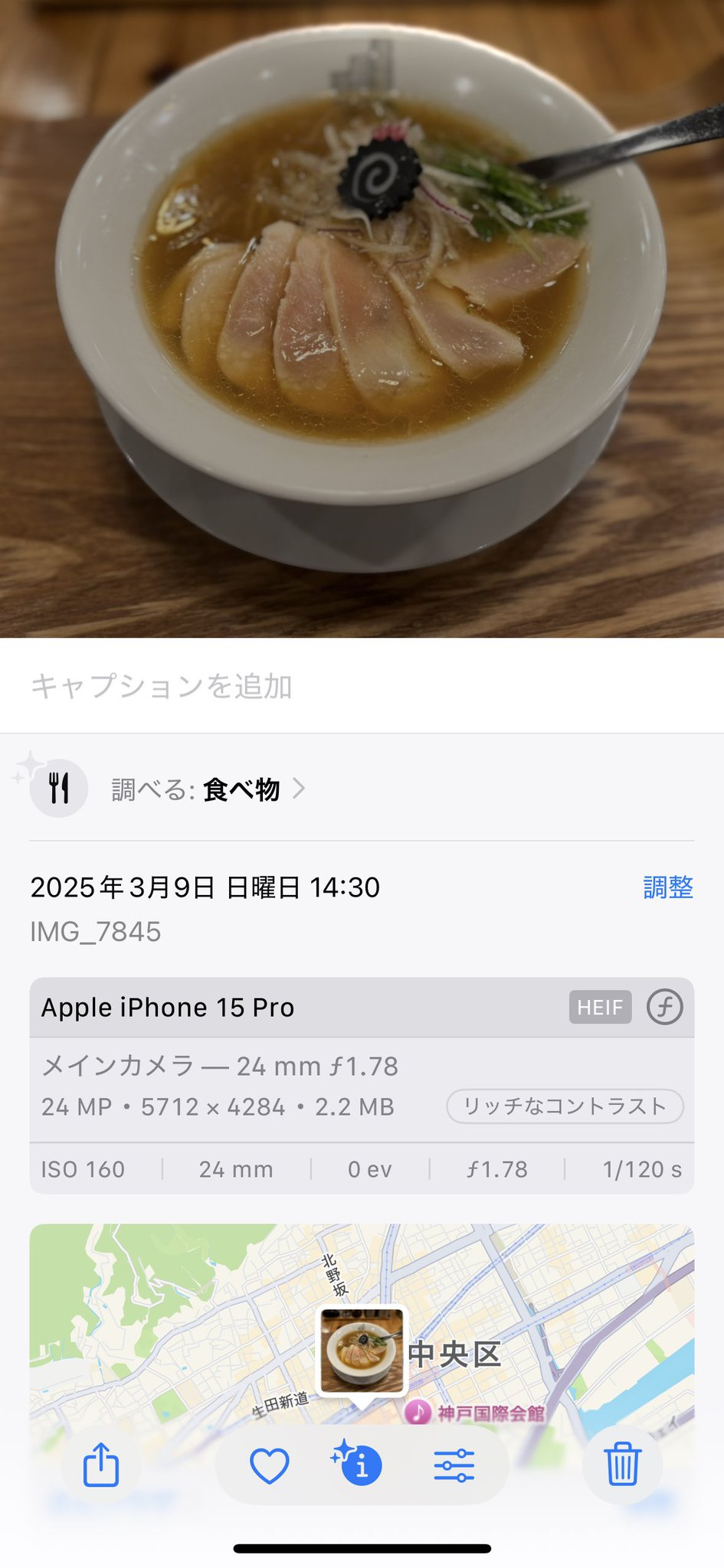Share this photo

pos(100,1465)
